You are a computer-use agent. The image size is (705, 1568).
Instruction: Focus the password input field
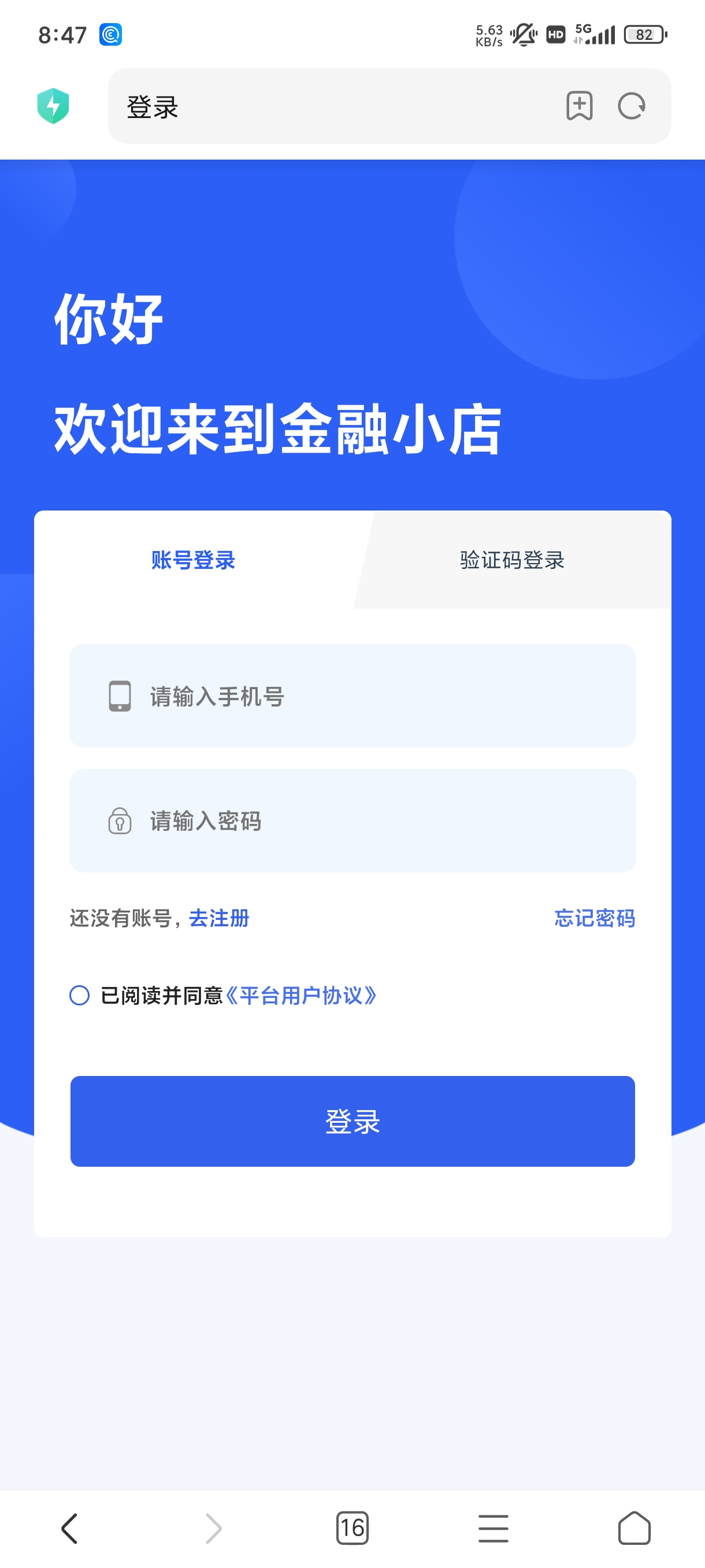pyautogui.click(x=353, y=820)
